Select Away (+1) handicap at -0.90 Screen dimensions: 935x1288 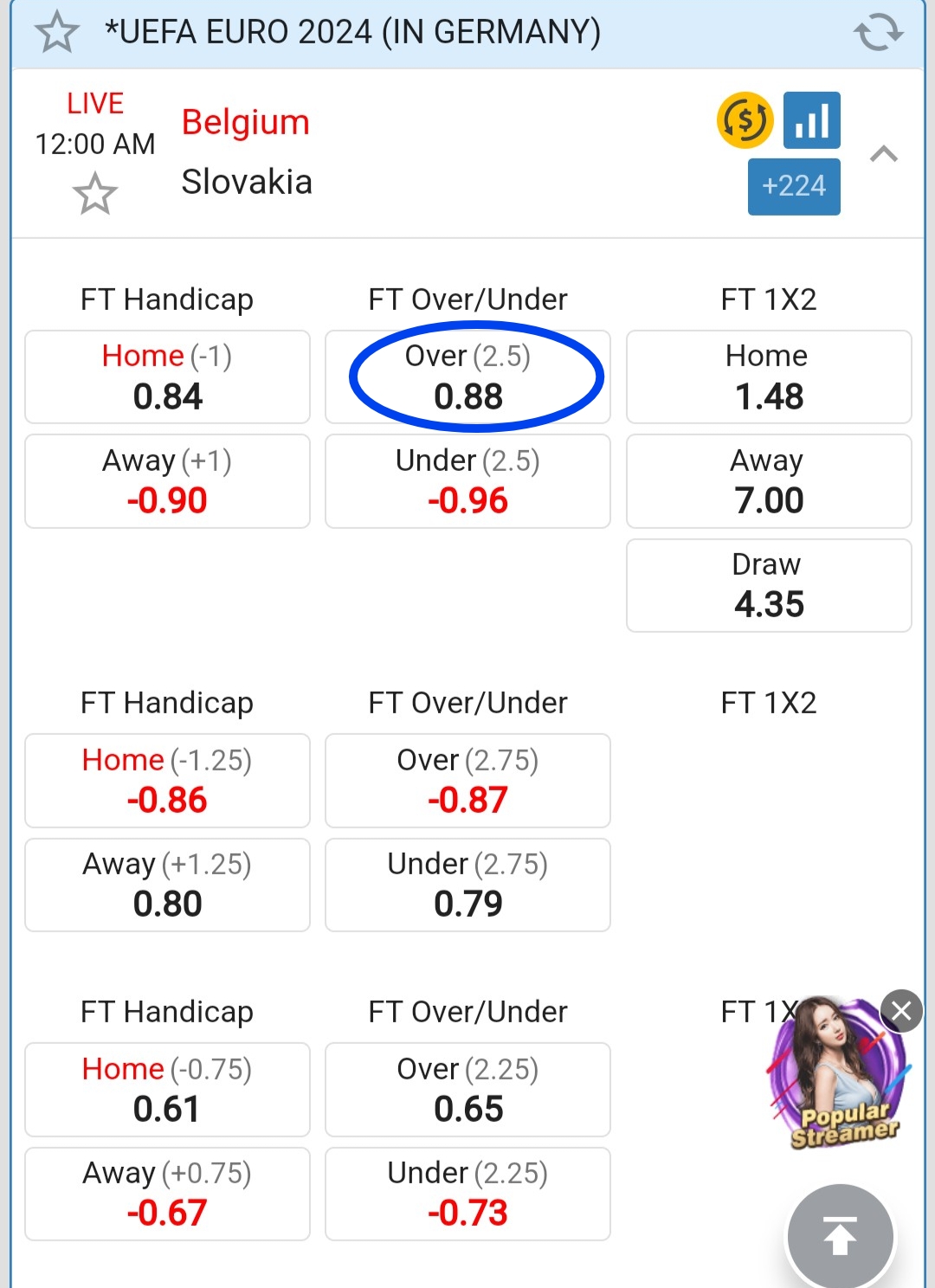click(167, 481)
